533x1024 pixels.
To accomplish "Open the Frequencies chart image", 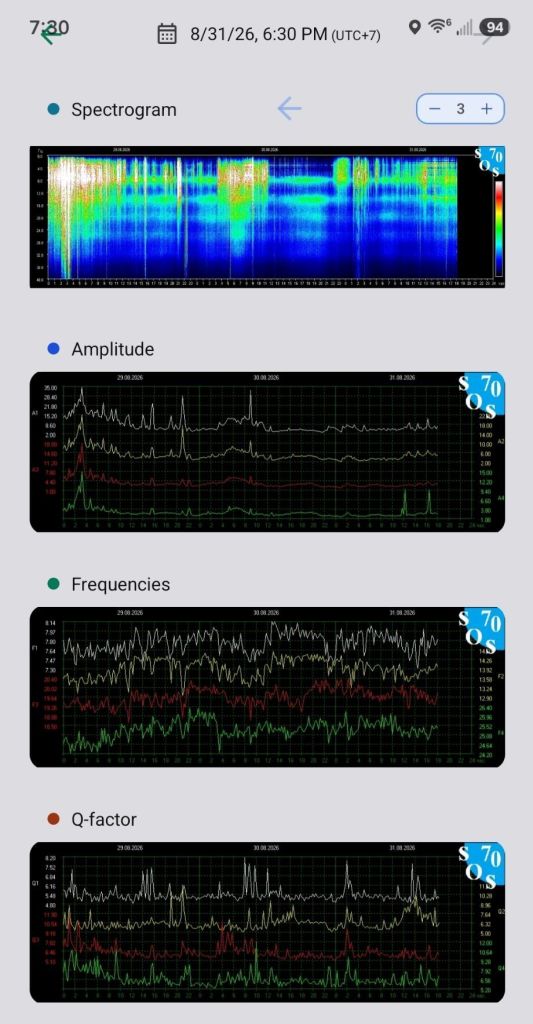I will 267,687.
